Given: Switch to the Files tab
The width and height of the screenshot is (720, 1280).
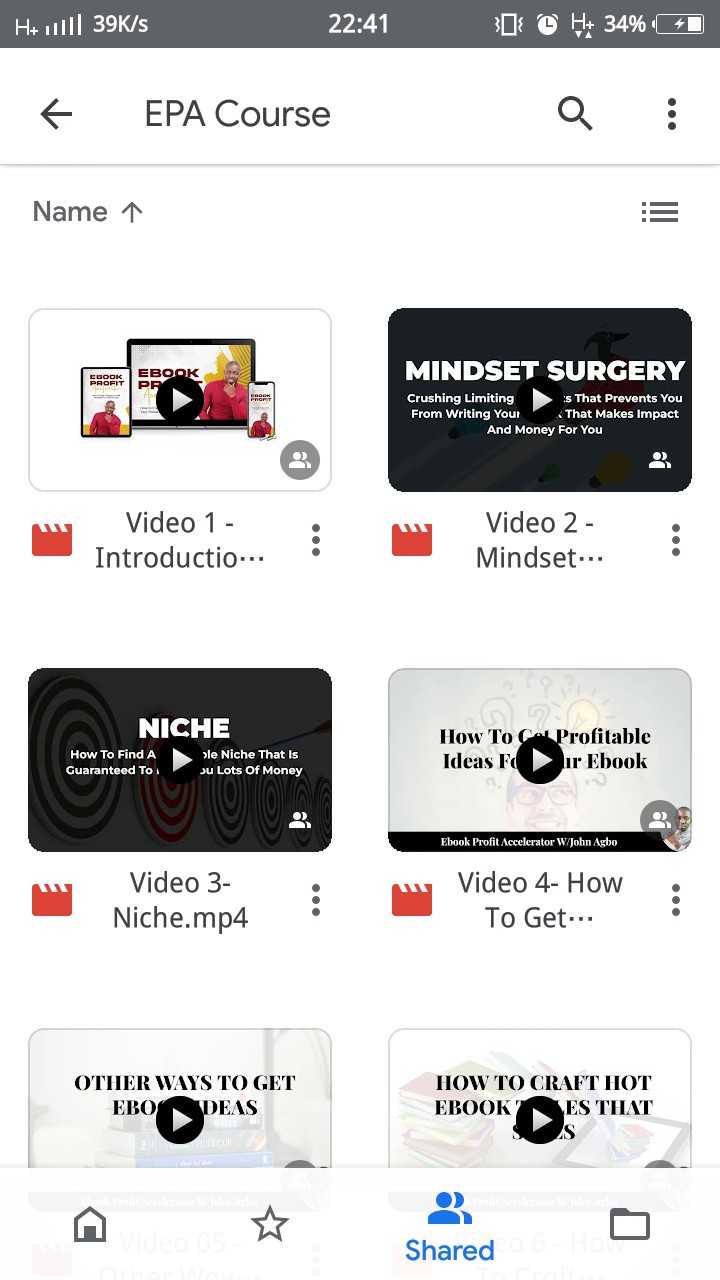Looking at the screenshot, I should (x=630, y=1224).
